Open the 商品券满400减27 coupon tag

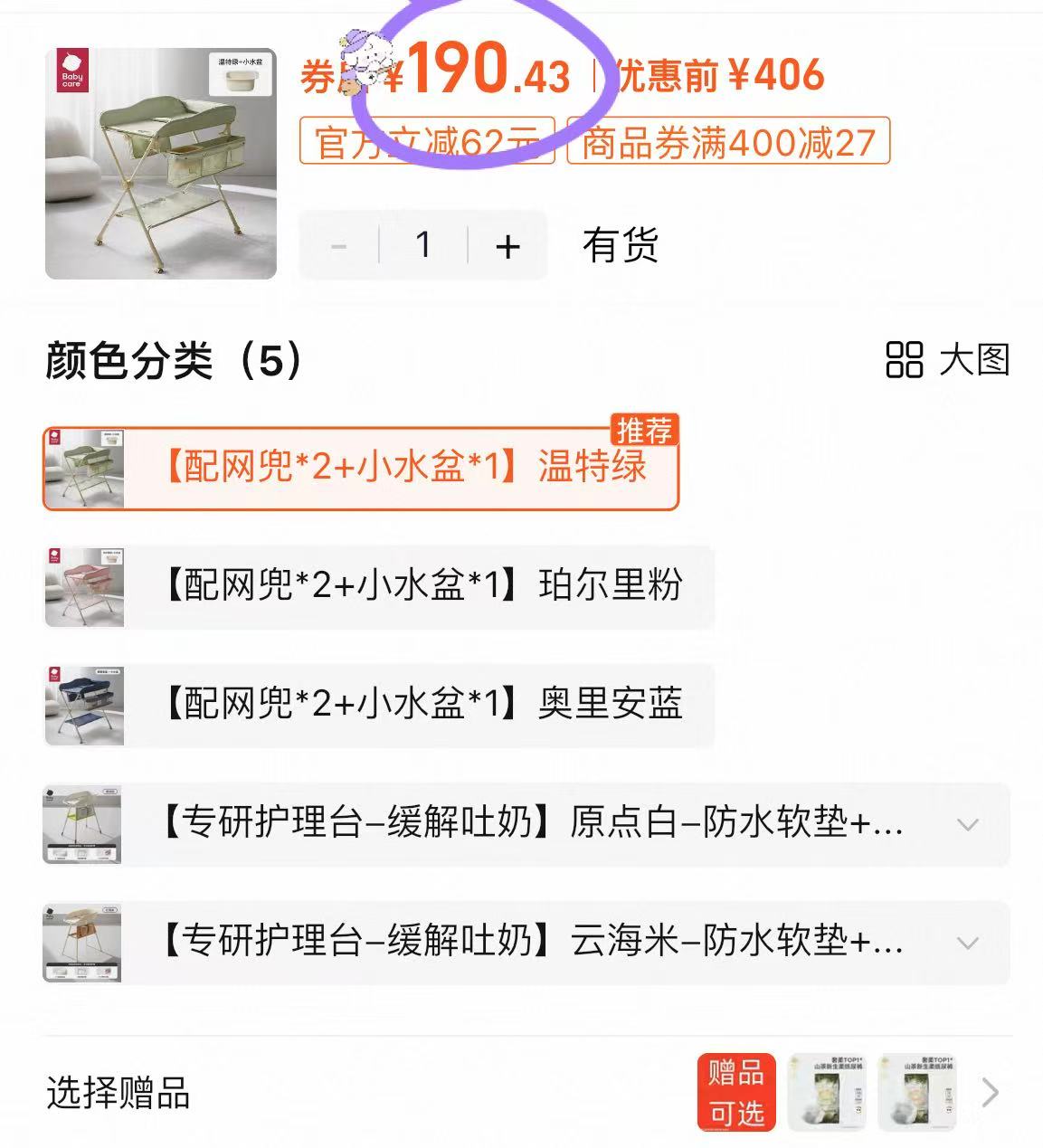click(728, 140)
